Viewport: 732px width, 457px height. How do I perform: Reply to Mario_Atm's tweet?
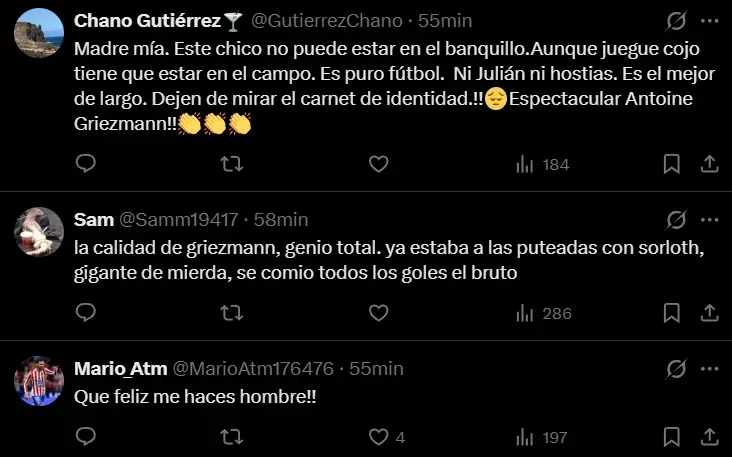point(86,437)
